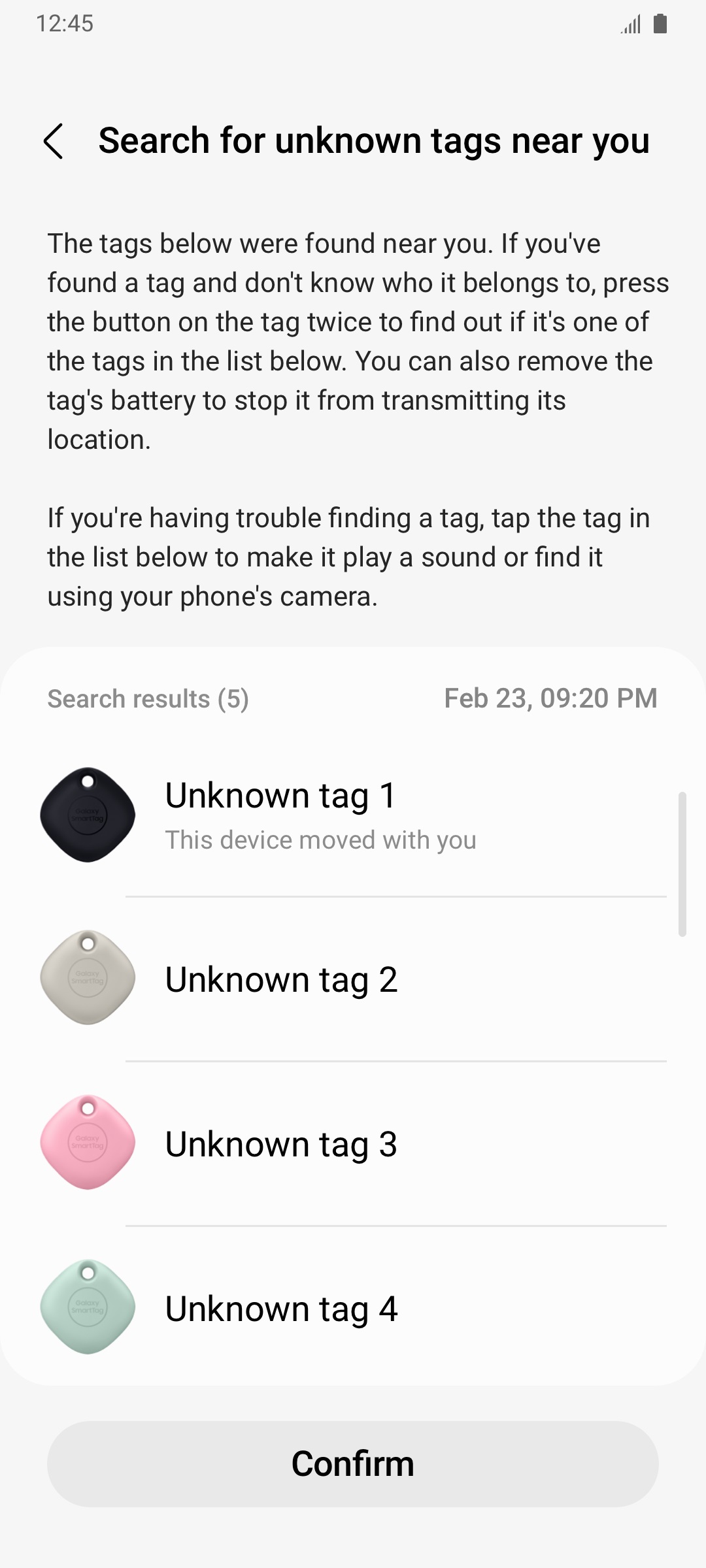This screenshot has width=706, height=1568.
Task: Tap Confirm at the bottom of the screen
Action: click(x=353, y=1463)
